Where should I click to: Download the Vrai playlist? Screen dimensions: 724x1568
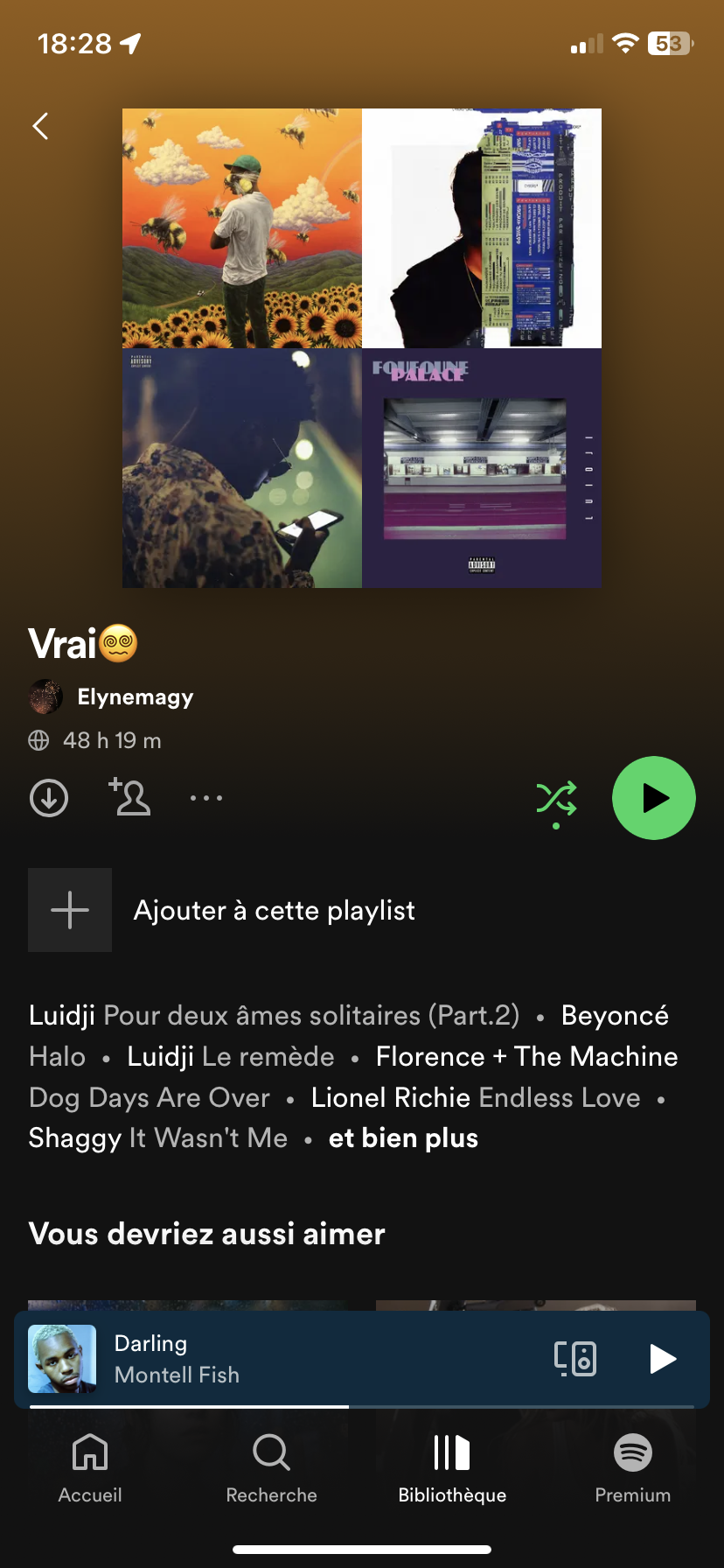tap(49, 798)
